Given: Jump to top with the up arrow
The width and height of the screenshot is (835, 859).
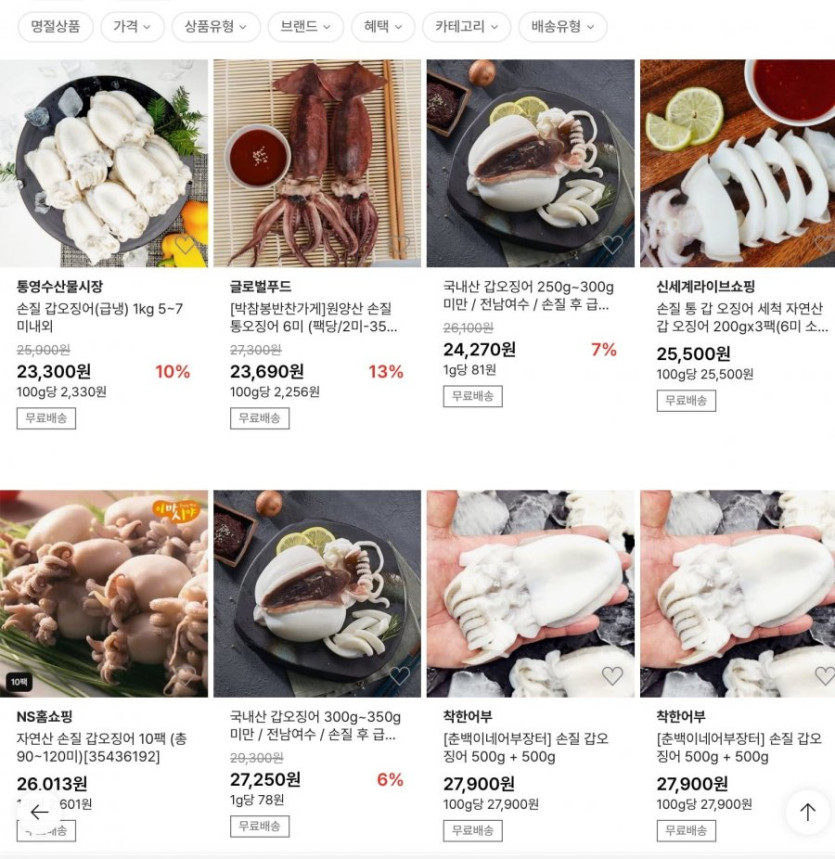Looking at the screenshot, I should coord(807,811).
